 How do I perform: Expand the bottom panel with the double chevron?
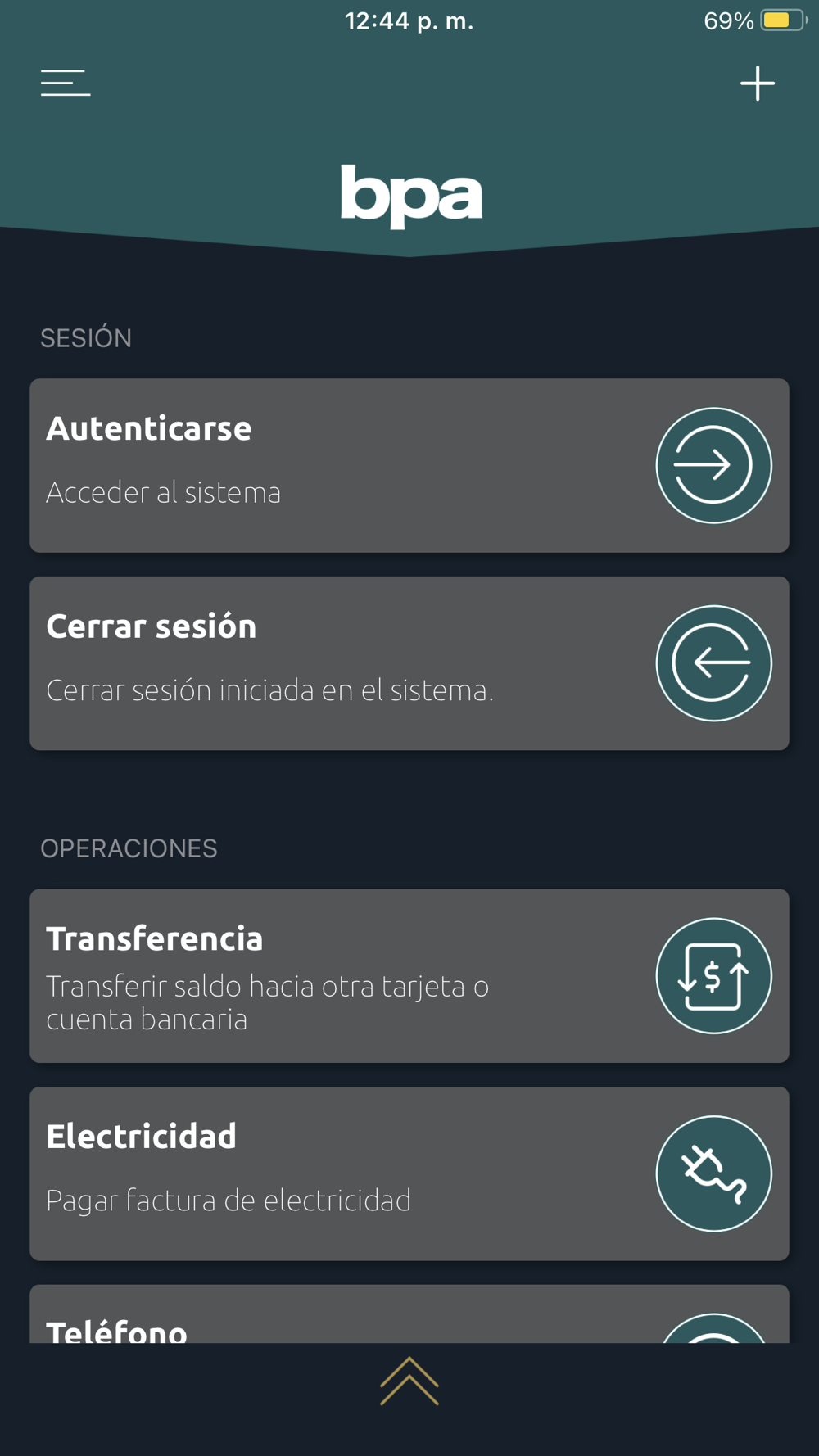(409, 1381)
